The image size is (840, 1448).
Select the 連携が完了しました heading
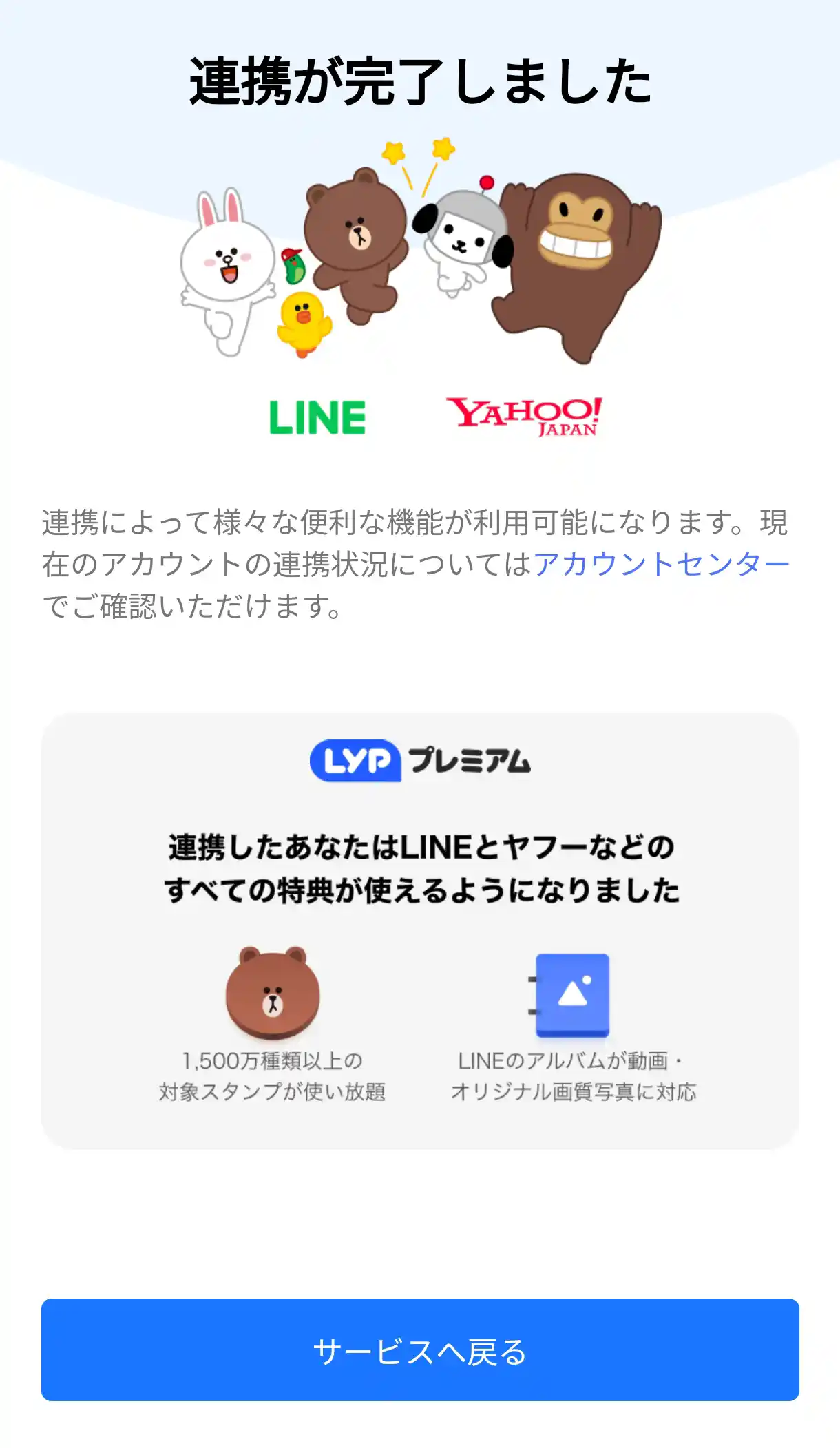point(420,79)
